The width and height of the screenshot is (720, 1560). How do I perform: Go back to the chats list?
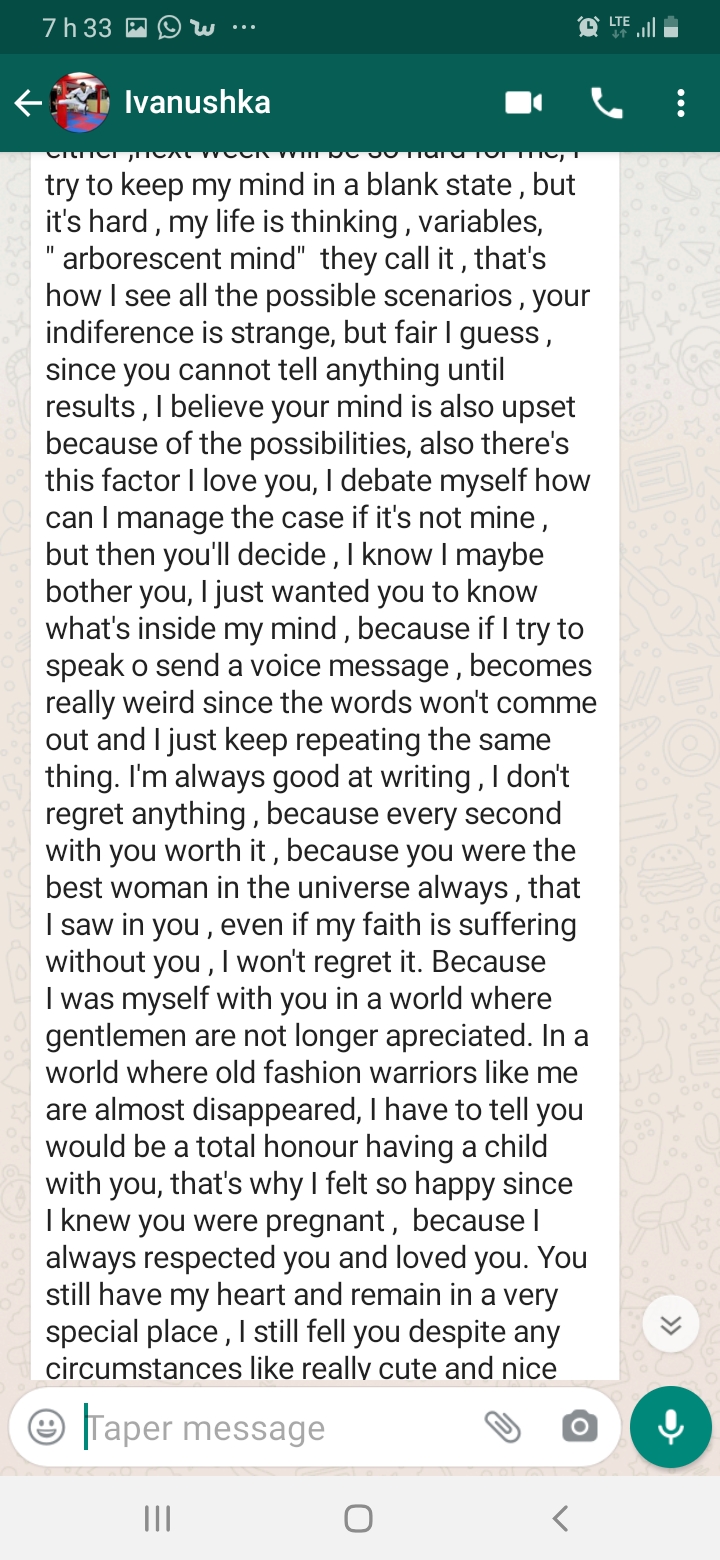click(26, 103)
